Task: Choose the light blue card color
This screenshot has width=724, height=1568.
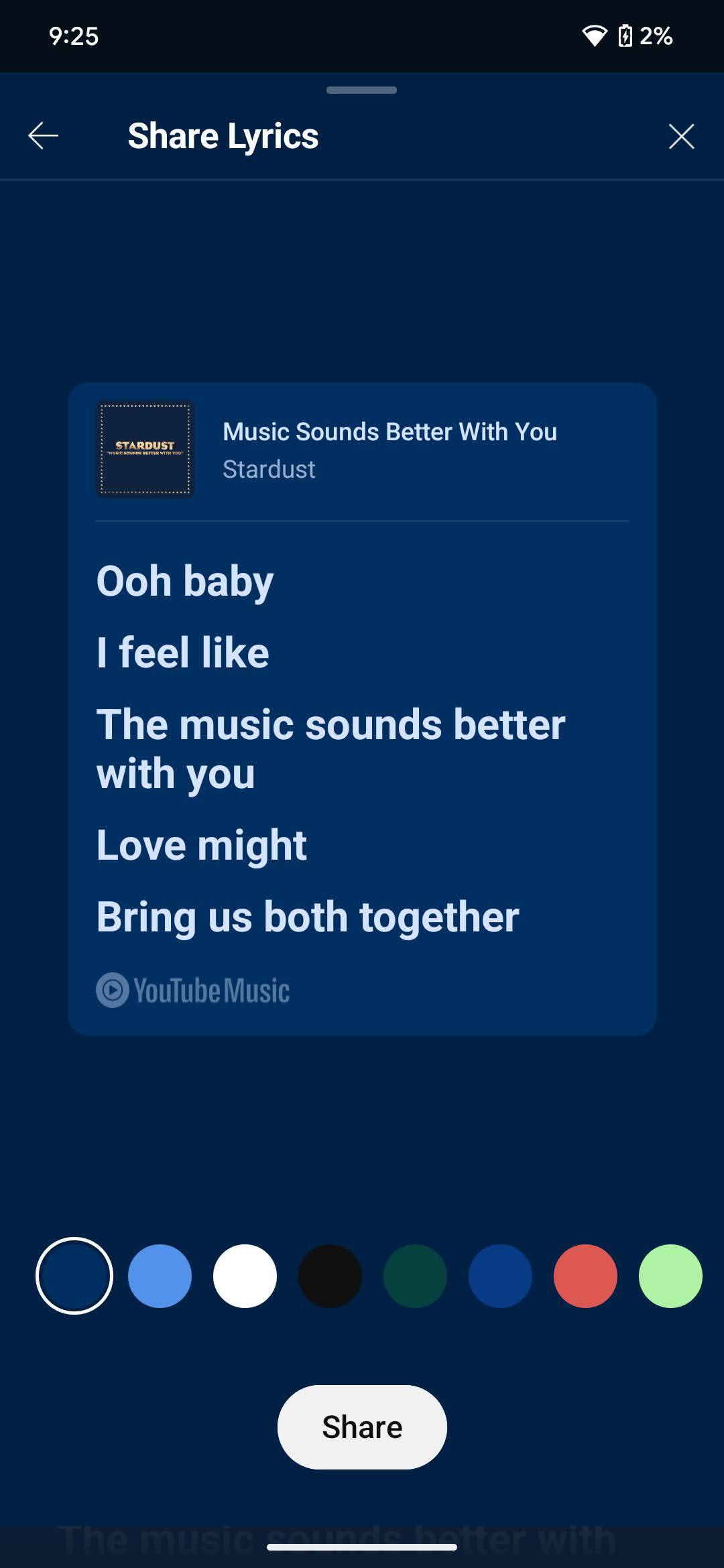Action: tap(160, 1276)
